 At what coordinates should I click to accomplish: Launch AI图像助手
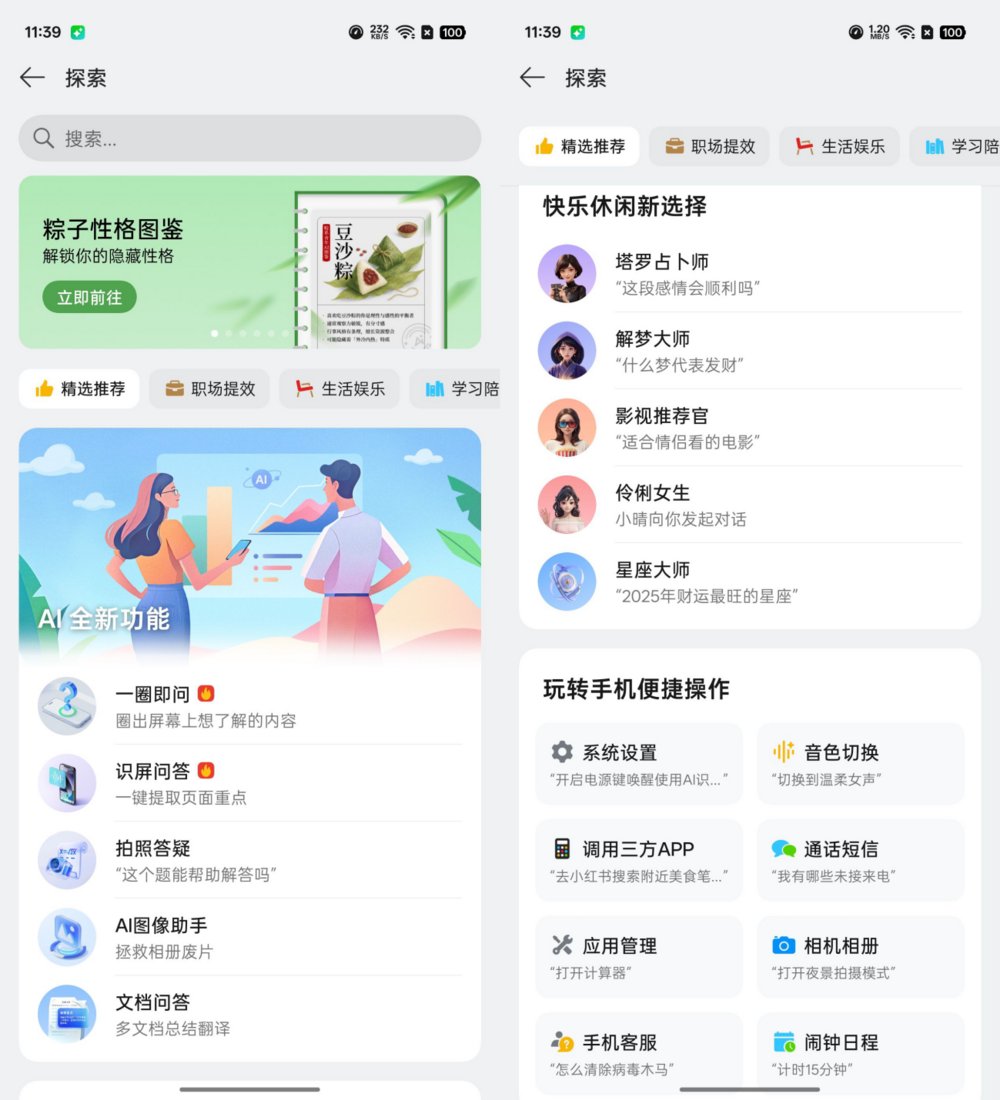[x=250, y=937]
